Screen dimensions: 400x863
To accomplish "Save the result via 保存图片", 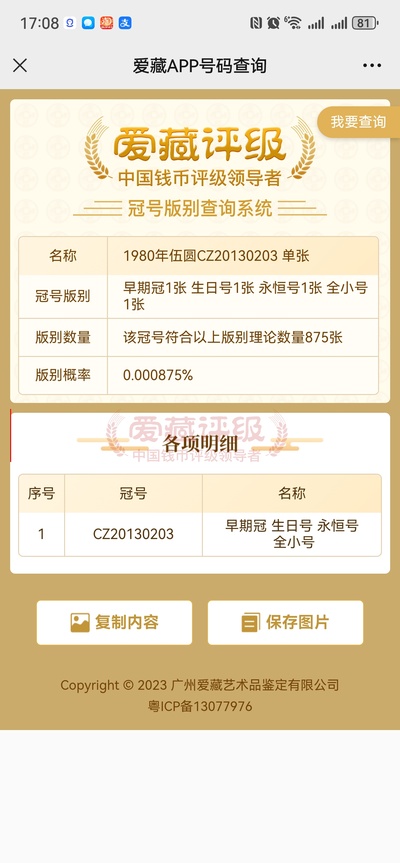I will [x=286, y=622].
